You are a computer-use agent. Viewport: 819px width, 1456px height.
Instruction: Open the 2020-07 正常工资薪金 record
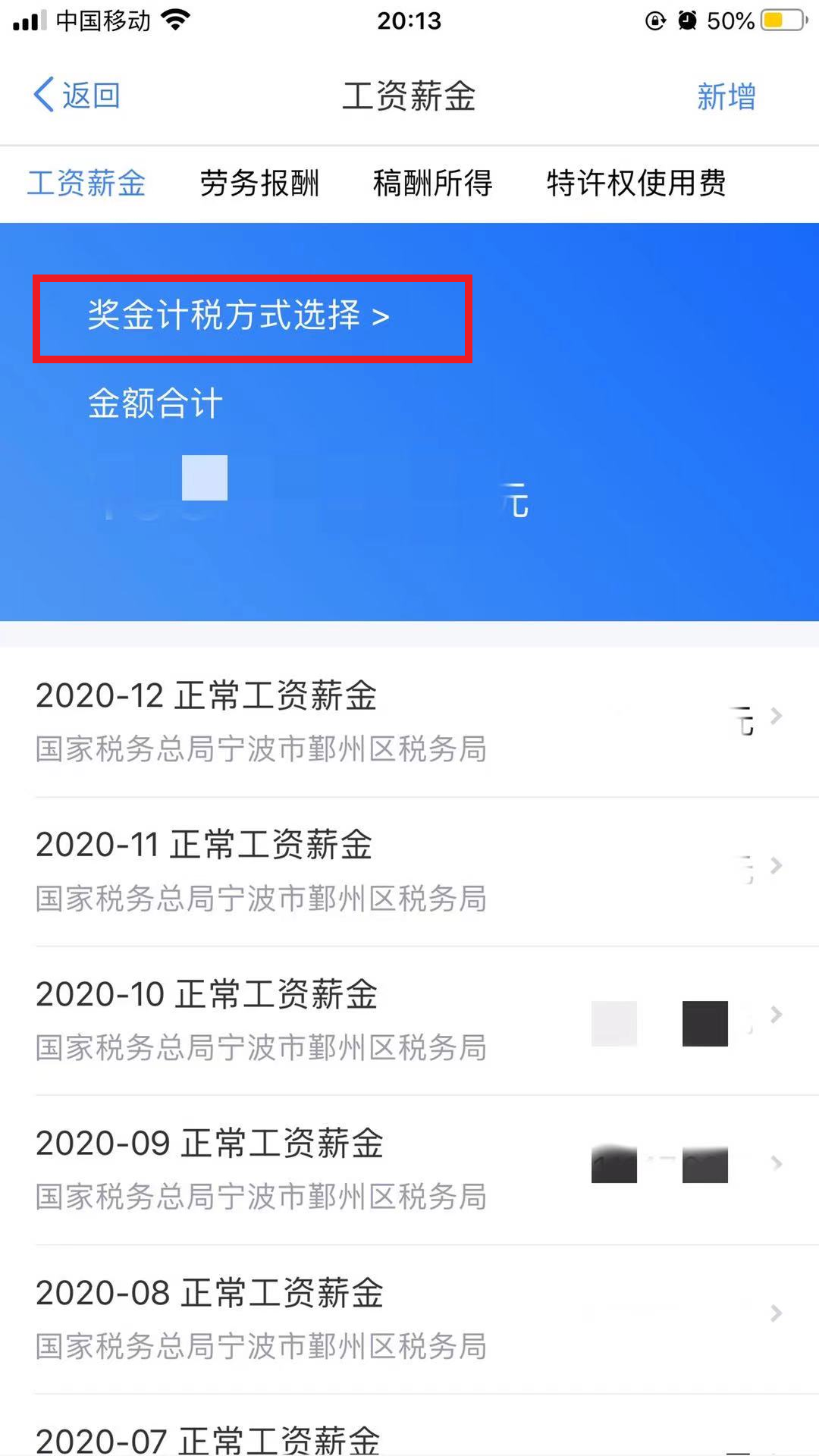tap(409, 1426)
